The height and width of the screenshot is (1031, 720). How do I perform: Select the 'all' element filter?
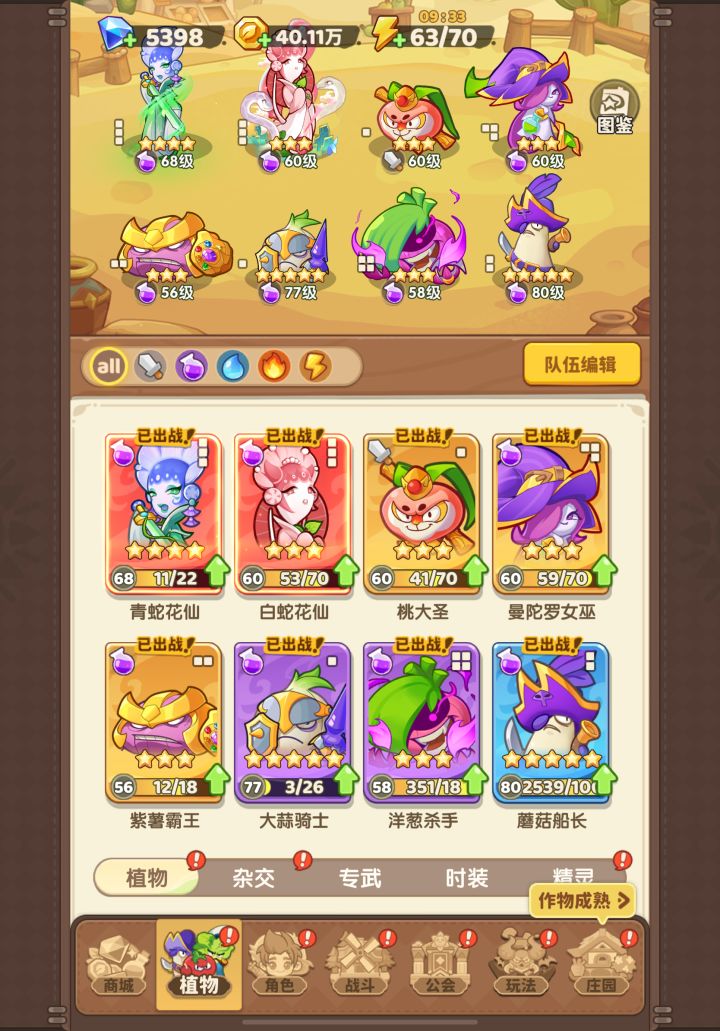click(x=108, y=367)
